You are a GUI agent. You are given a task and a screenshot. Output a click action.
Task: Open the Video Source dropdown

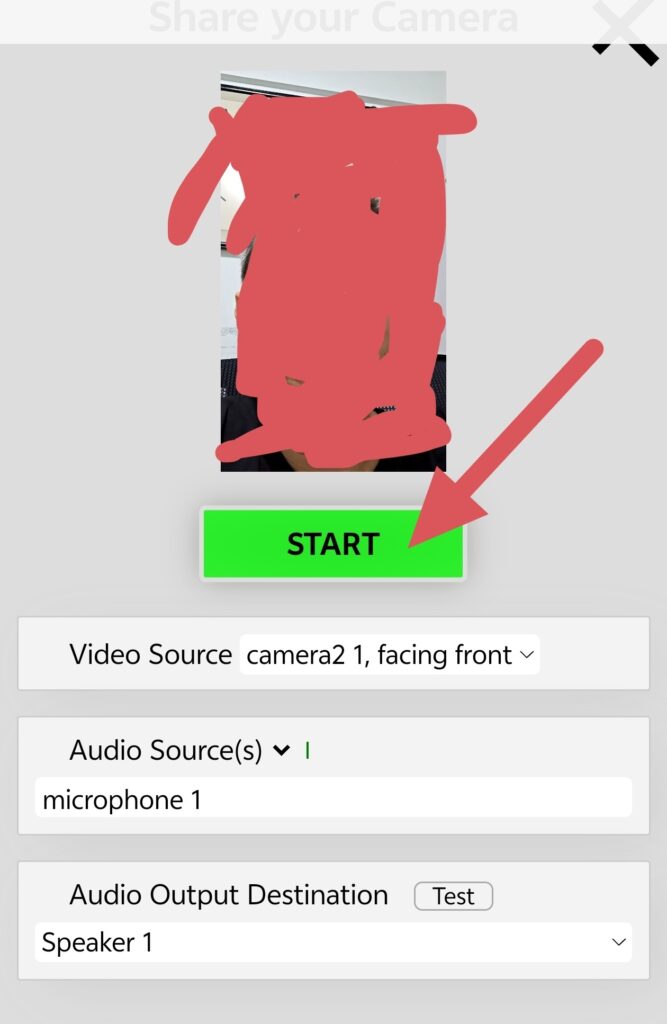pyautogui.click(x=389, y=655)
